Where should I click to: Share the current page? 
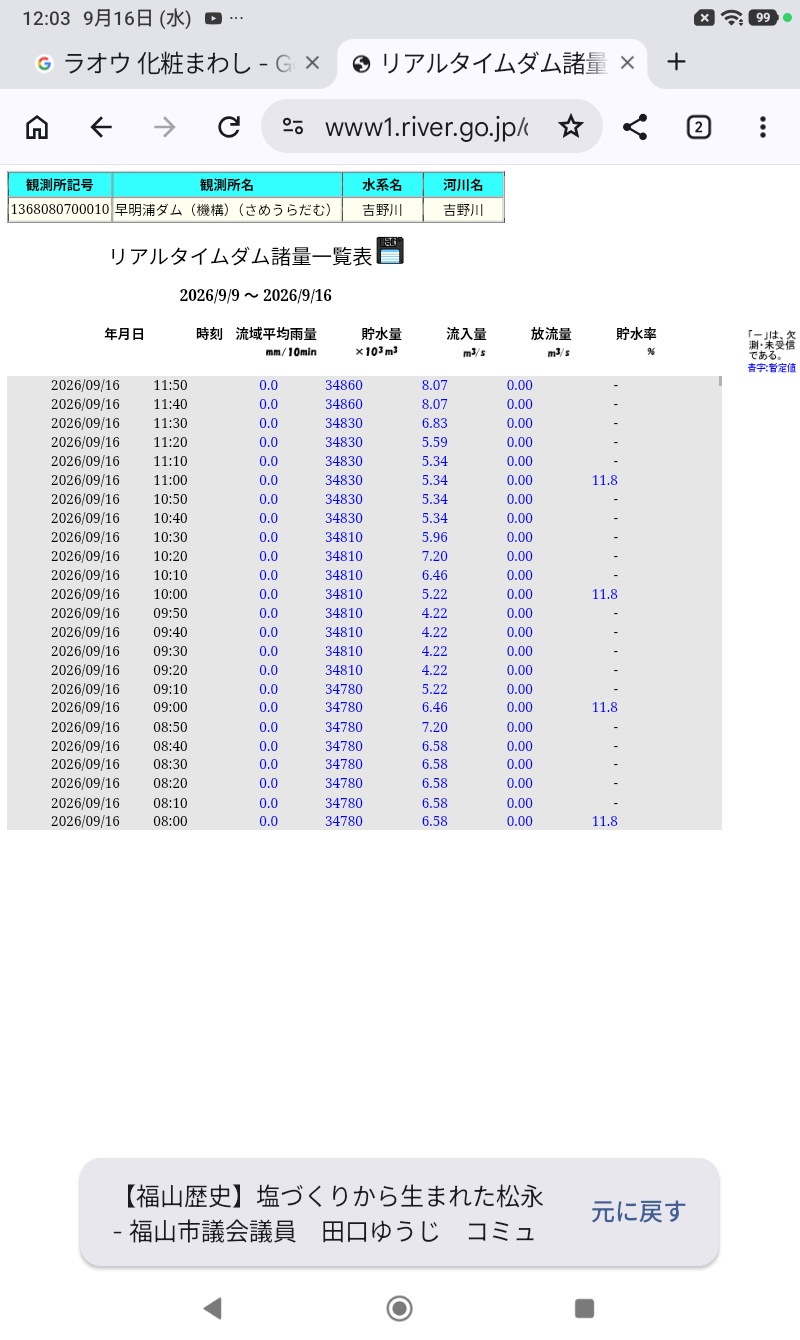(635, 127)
